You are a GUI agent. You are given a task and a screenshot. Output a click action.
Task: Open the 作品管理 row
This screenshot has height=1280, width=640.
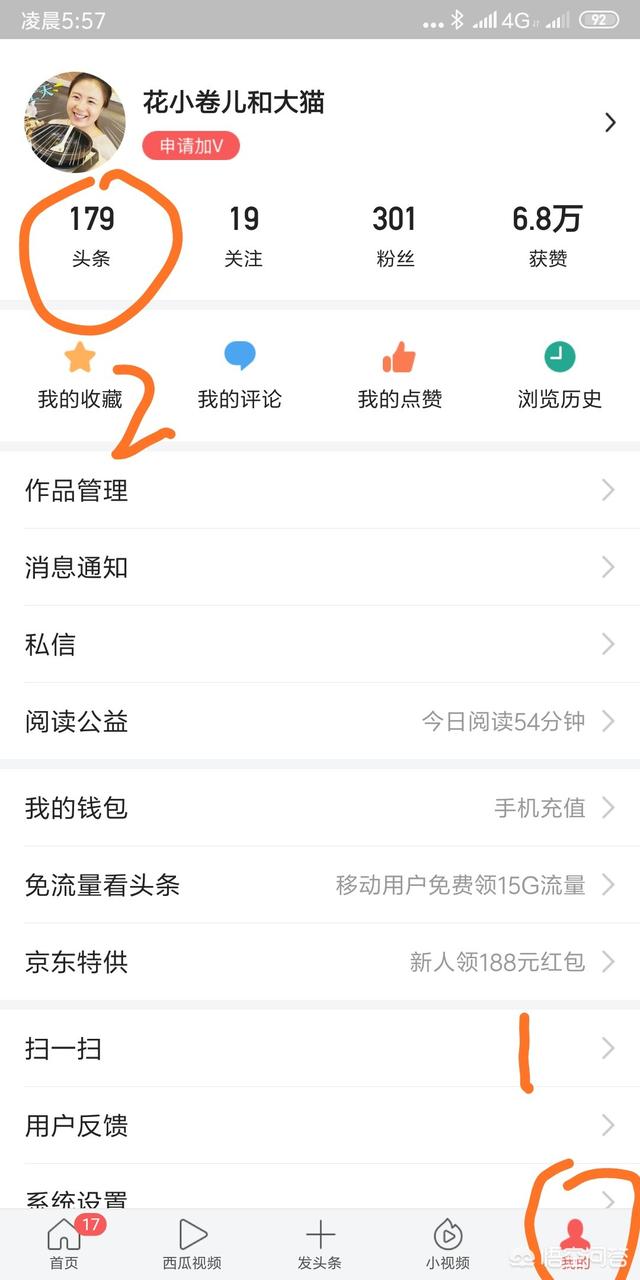pos(320,491)
